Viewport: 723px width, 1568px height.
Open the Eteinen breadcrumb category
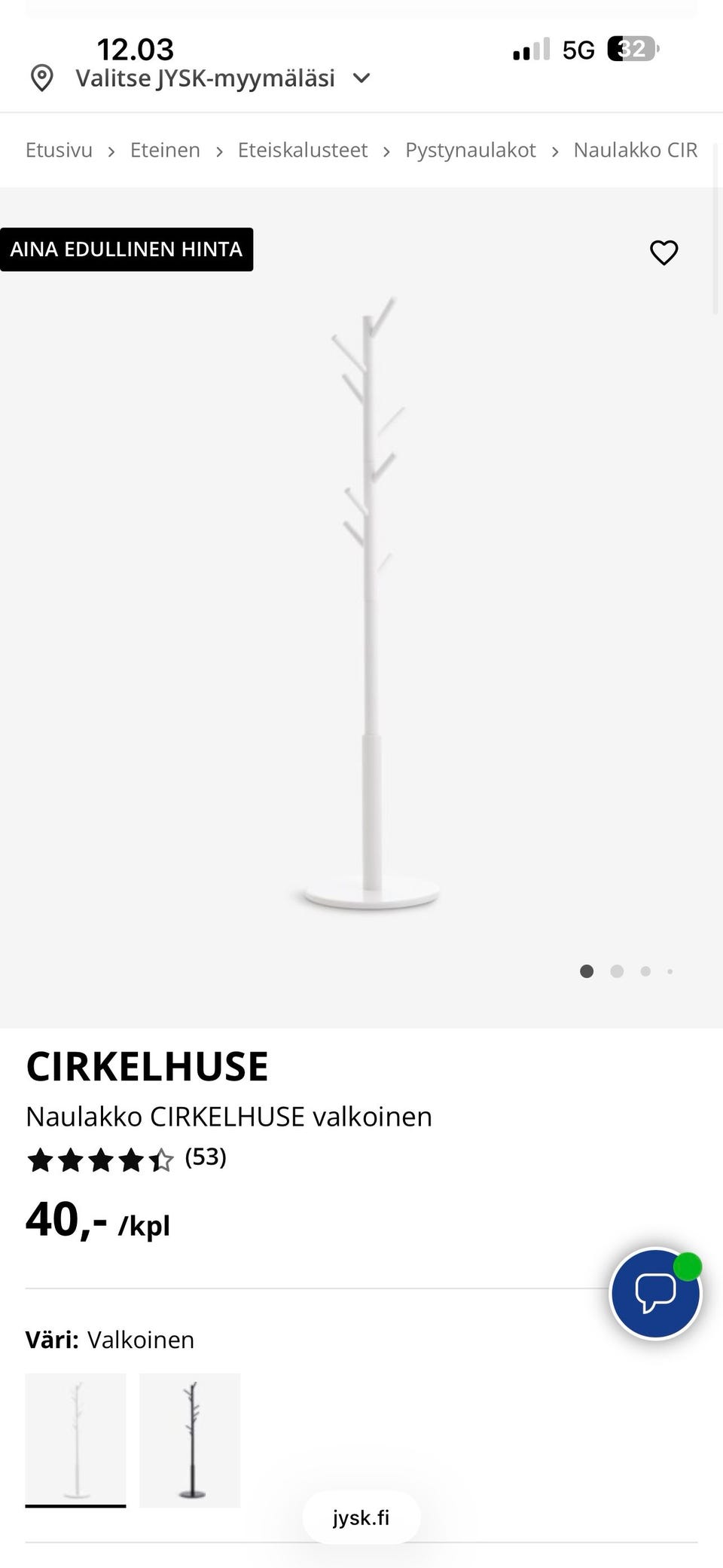(x=165, y=150)
